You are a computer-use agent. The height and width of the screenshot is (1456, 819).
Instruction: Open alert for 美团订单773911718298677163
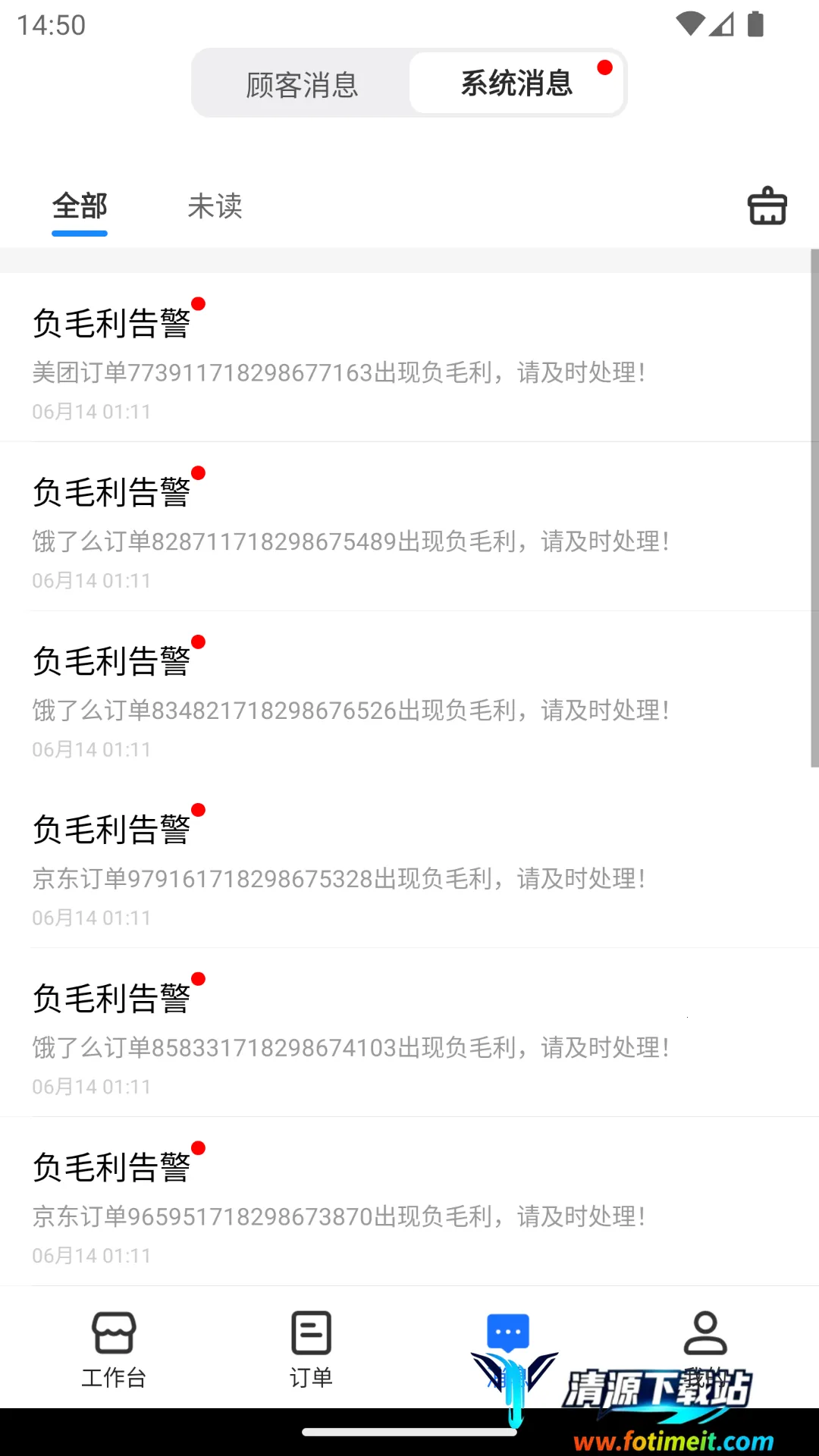[409, 358]
